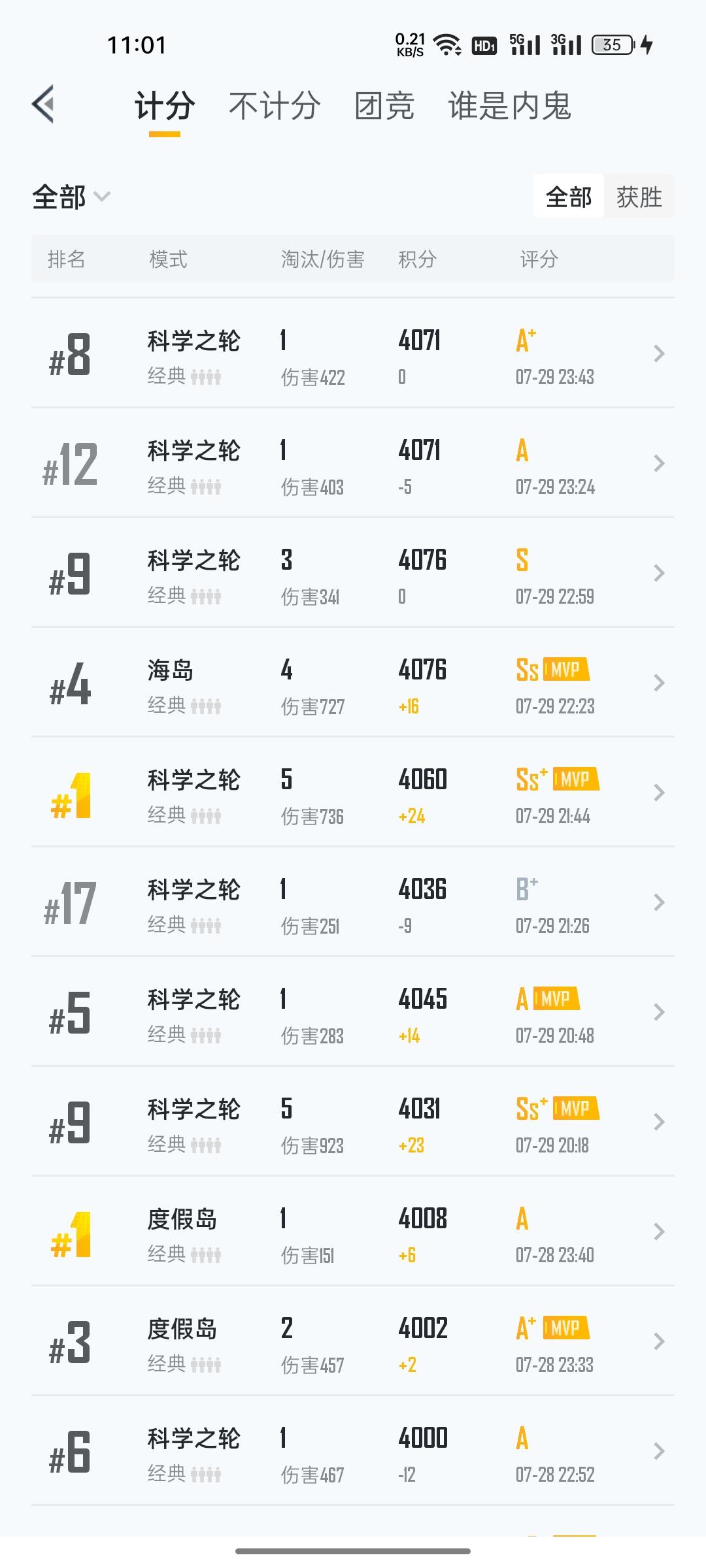Expand details of the #8 科学之轮 match
Viewport: 706px width, 1568px height.
pos(658,353)
